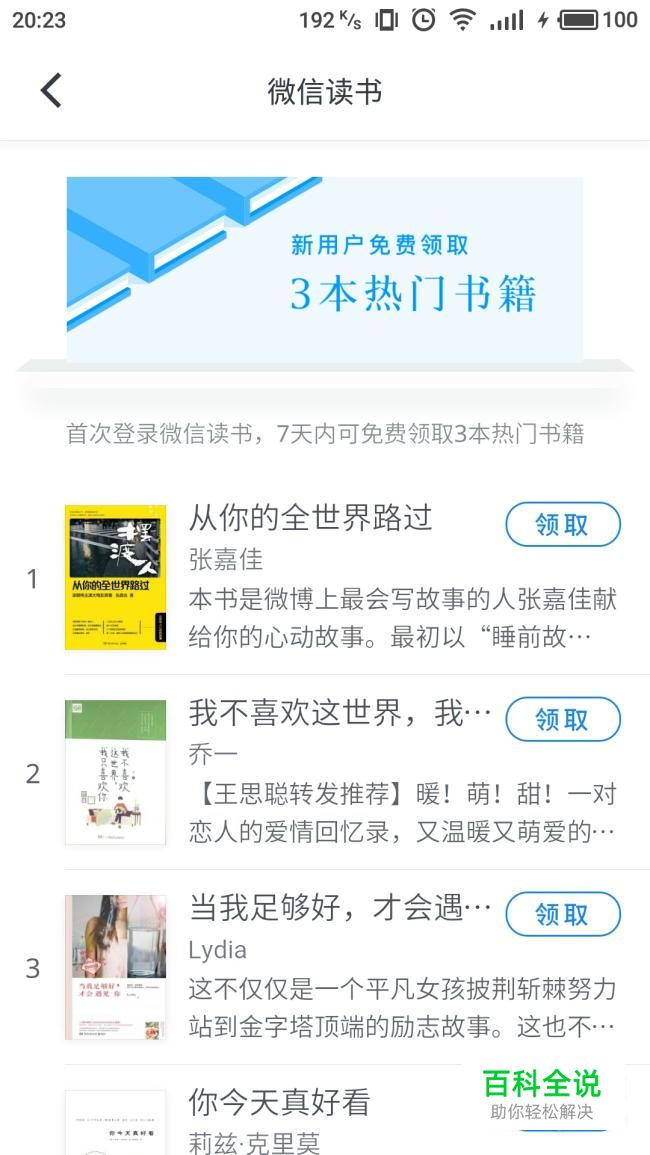Open 我不喜欢这世界 book details
The image size is (650, 1155).
tap(326, 714)
